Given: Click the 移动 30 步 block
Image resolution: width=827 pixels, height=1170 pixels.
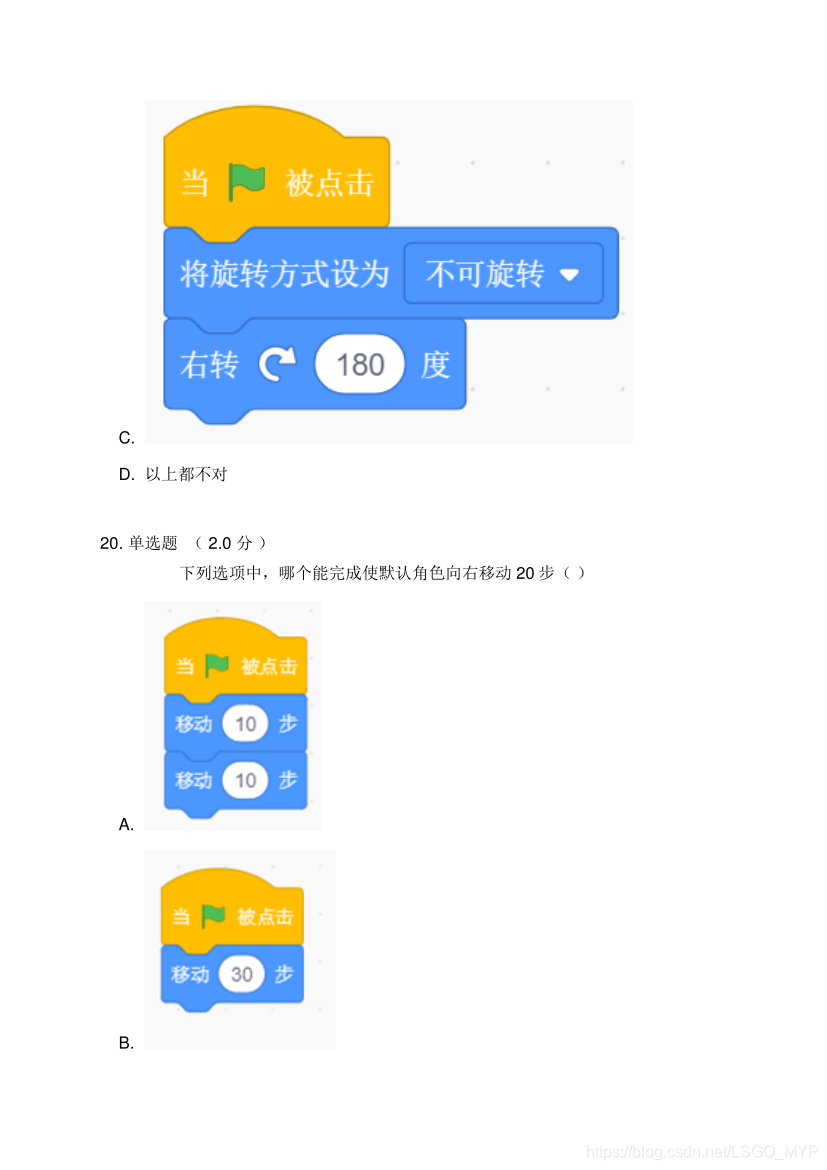Looking at the screenshot, I should 231,973.
